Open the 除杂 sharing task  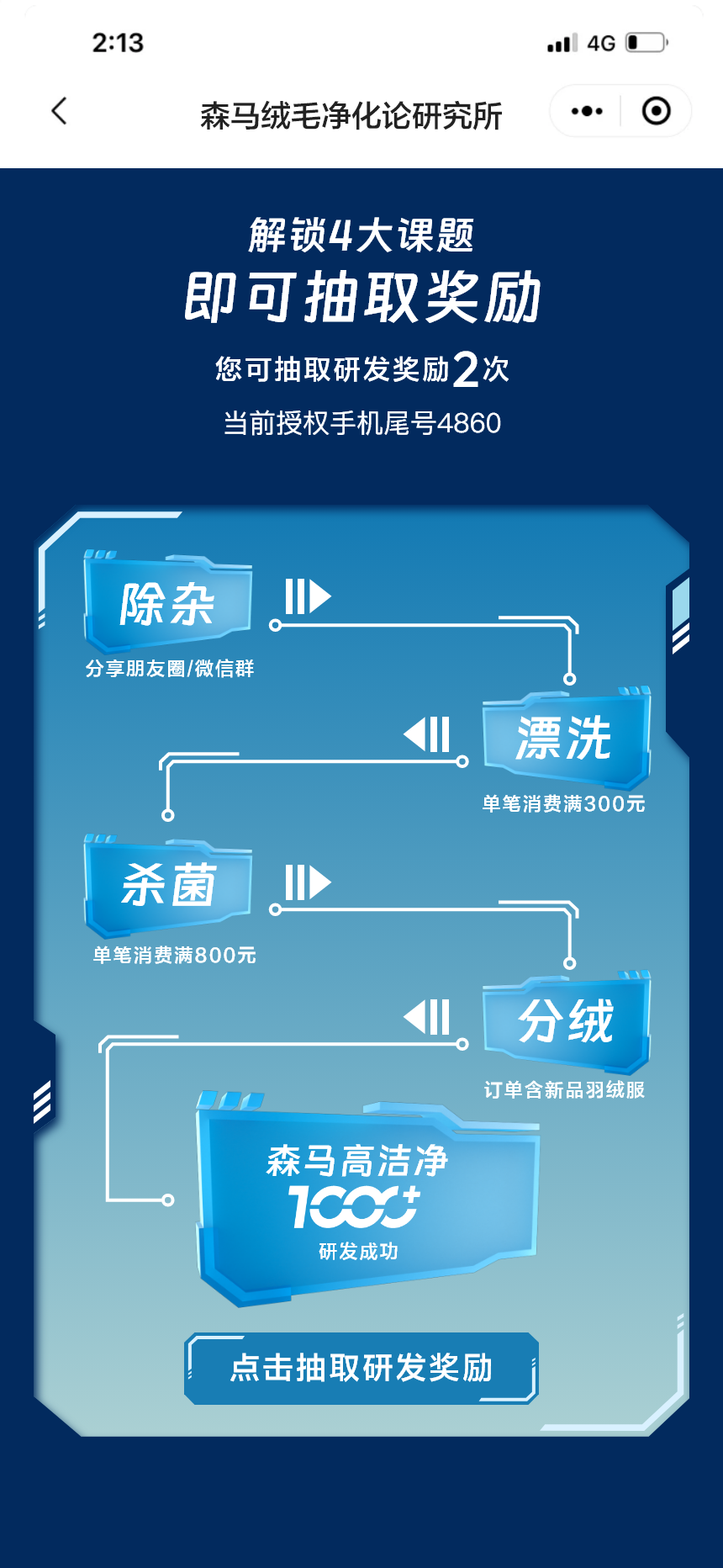168,602
